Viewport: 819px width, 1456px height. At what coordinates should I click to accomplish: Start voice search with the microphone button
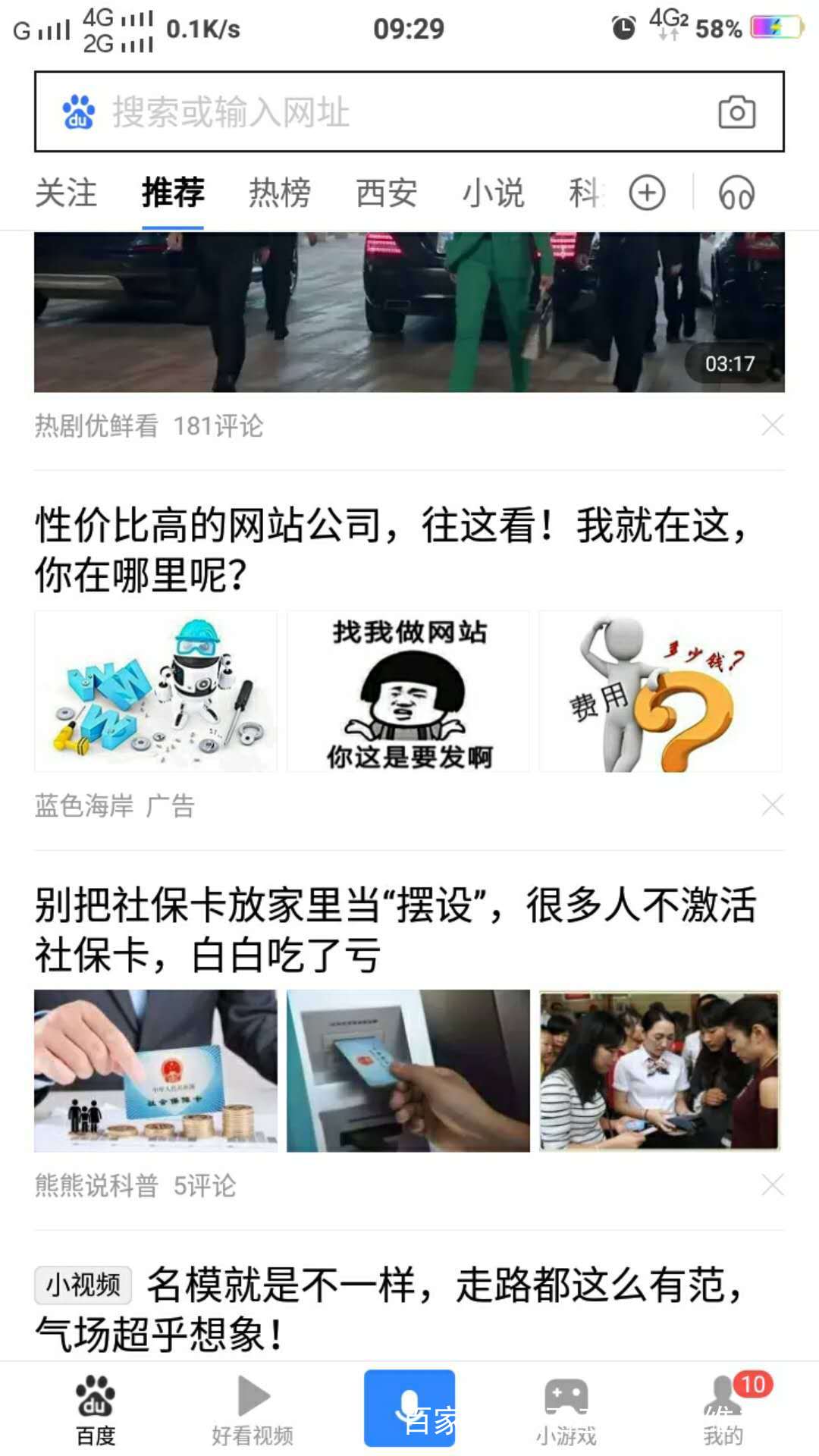point(409,1407)
